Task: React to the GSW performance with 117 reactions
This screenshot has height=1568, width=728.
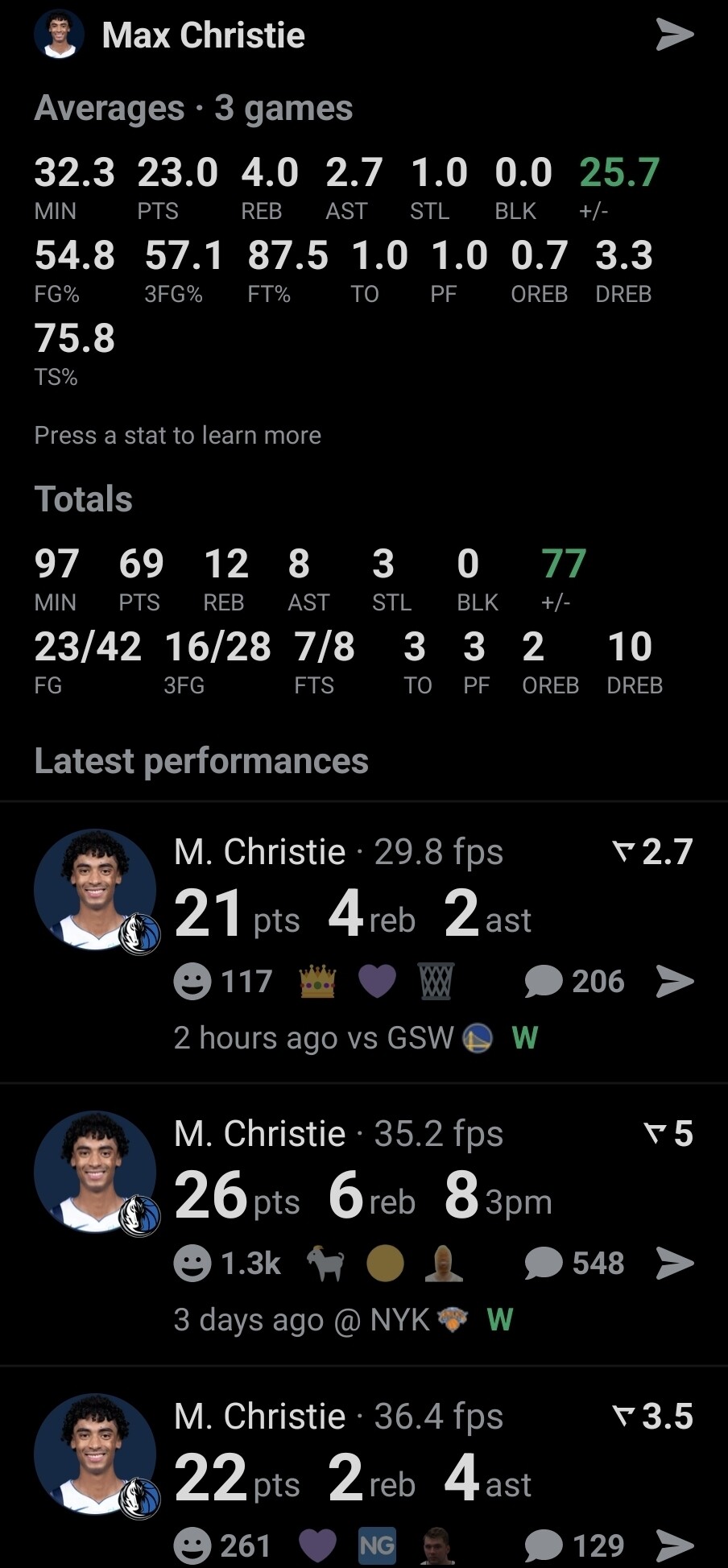Action: [x=192, y=982]
